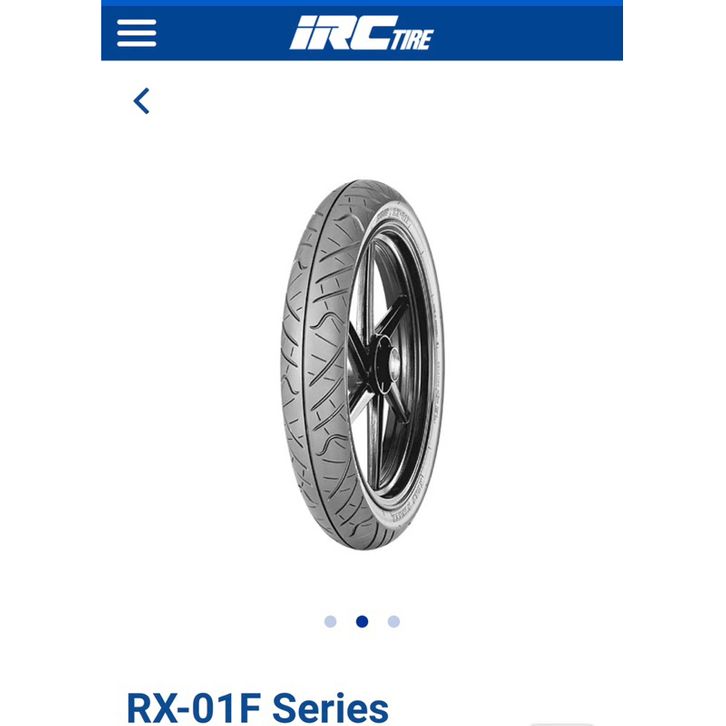Select the third carousel dot
Image resolution: width=726 pixels, height=726 pixels.
[394, 621]
